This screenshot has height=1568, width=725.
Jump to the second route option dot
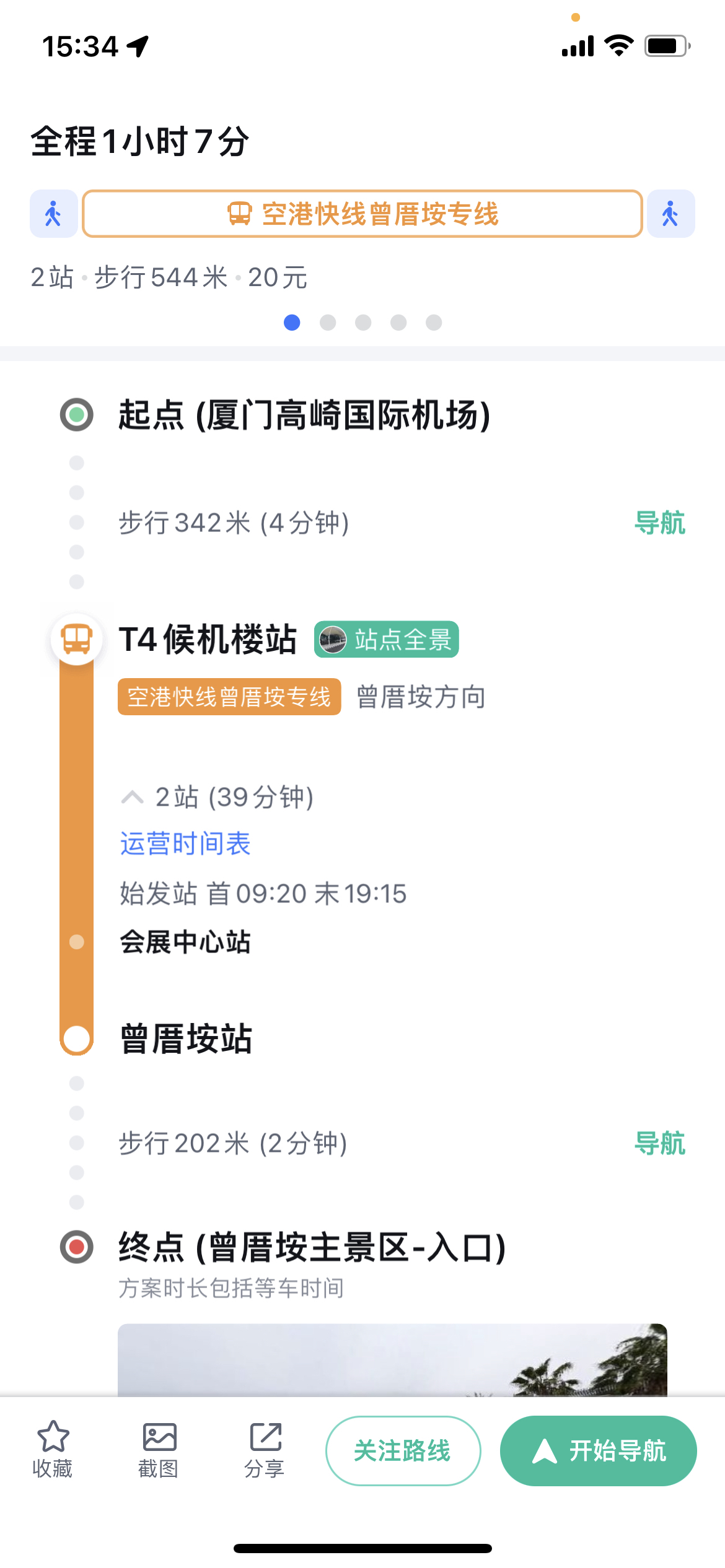(x=328, y=322)
